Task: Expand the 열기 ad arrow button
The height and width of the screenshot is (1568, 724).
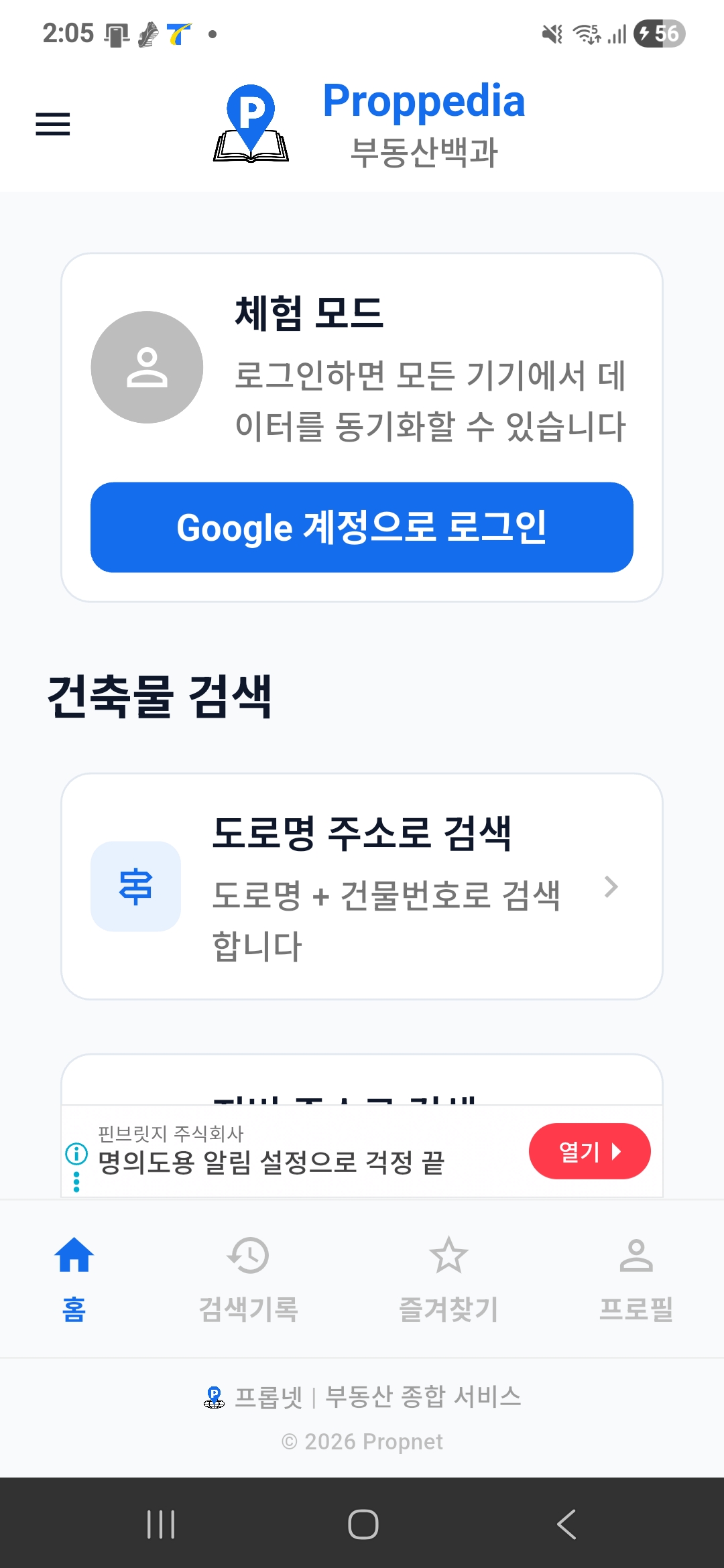Action: tap(589, 1151)
